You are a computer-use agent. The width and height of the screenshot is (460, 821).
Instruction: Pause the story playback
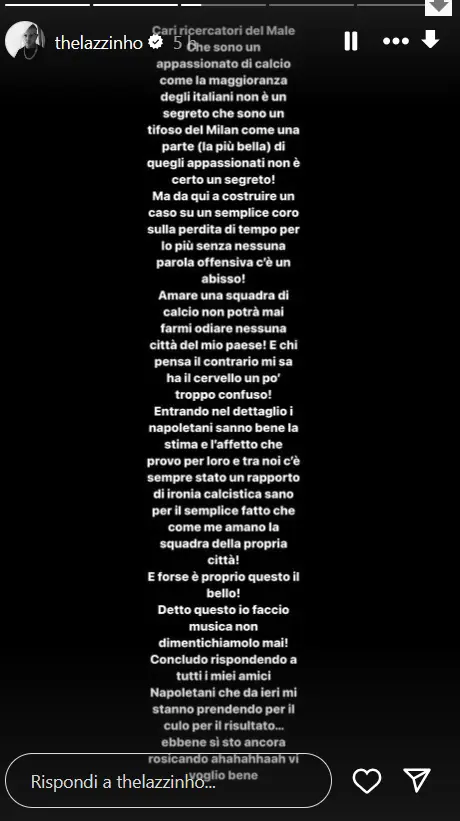point(351,41)
